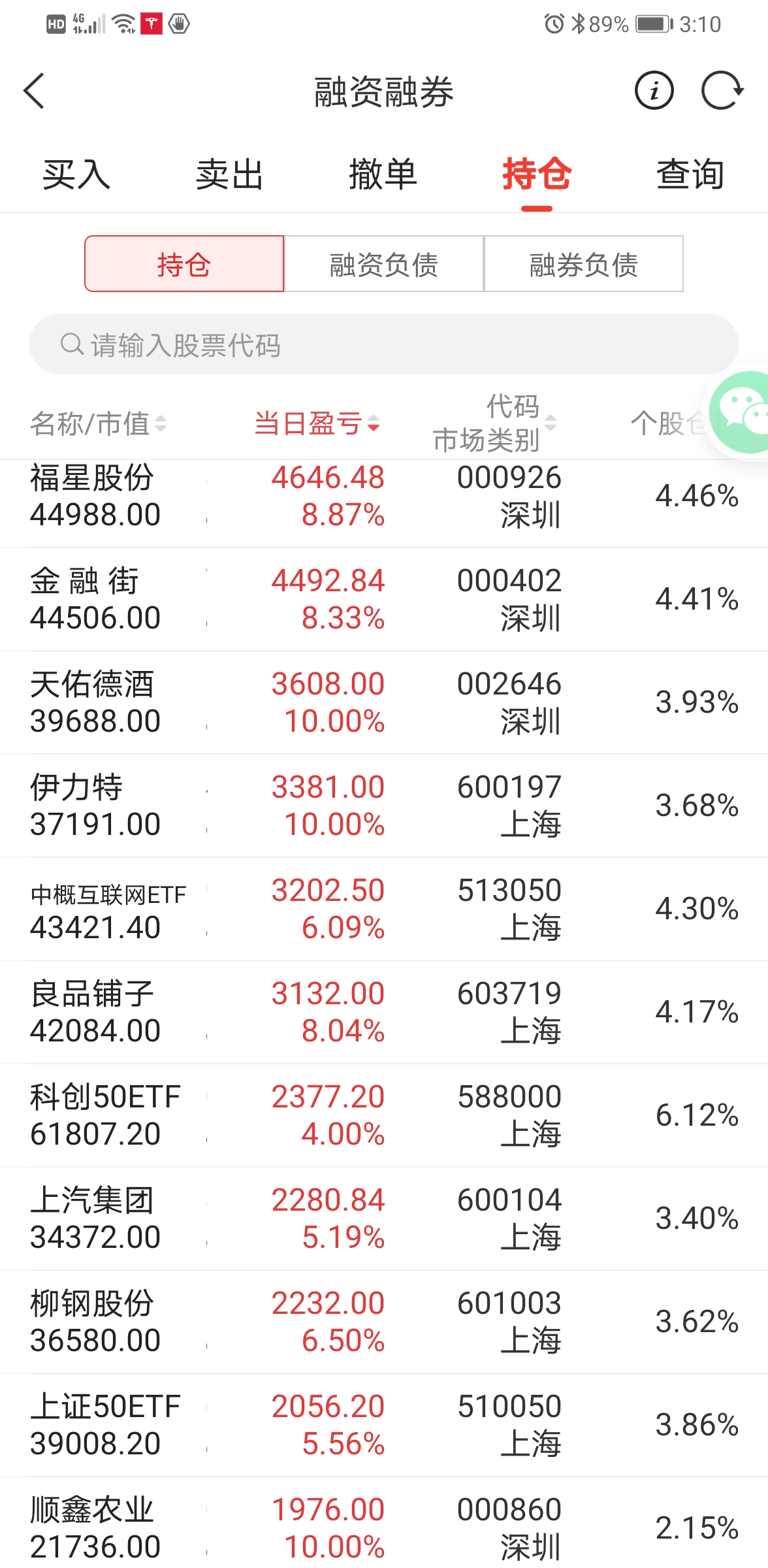Viewport: 768px width, 1568px height.
Task: Go back using the top-left arrow
Action: point(34,91)
